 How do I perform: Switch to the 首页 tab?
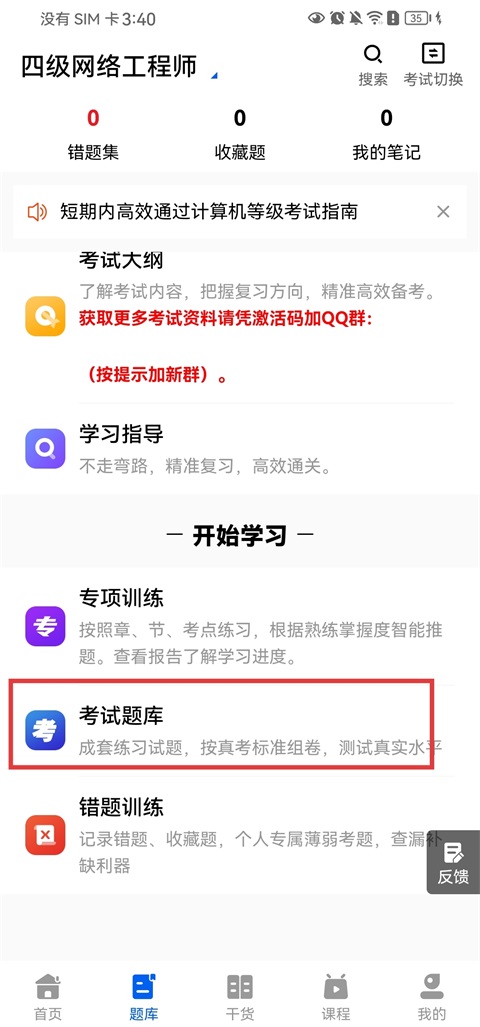pos(48,997)
